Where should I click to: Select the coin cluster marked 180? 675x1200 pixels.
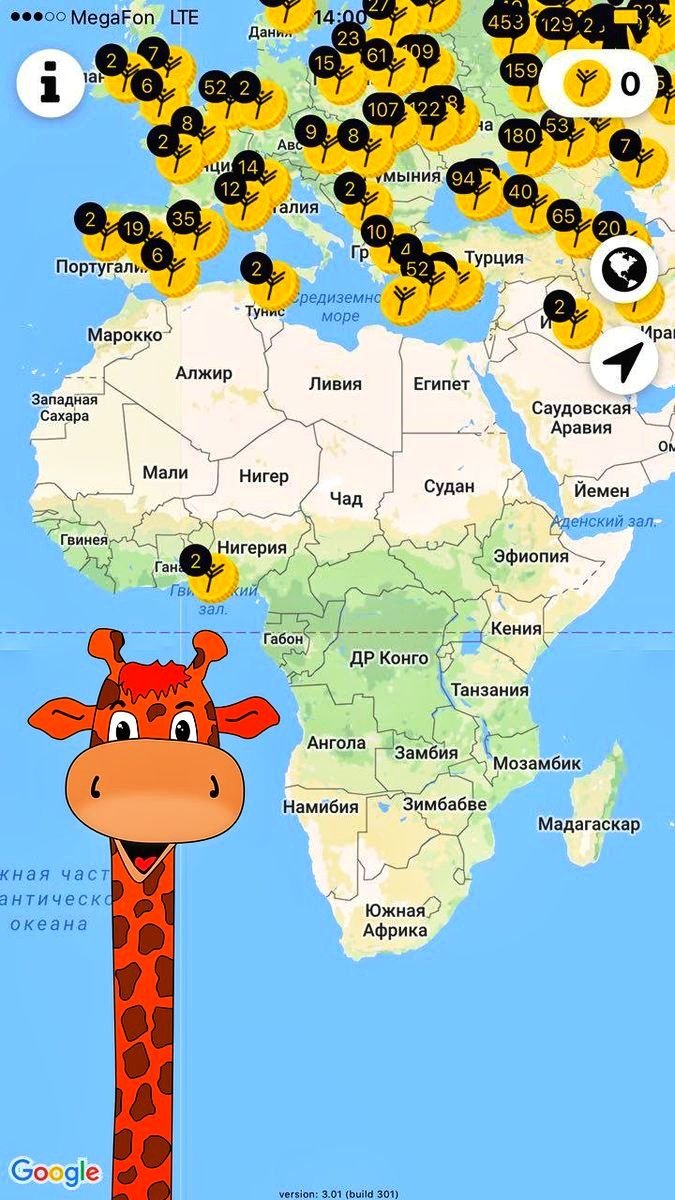[533, 148]
